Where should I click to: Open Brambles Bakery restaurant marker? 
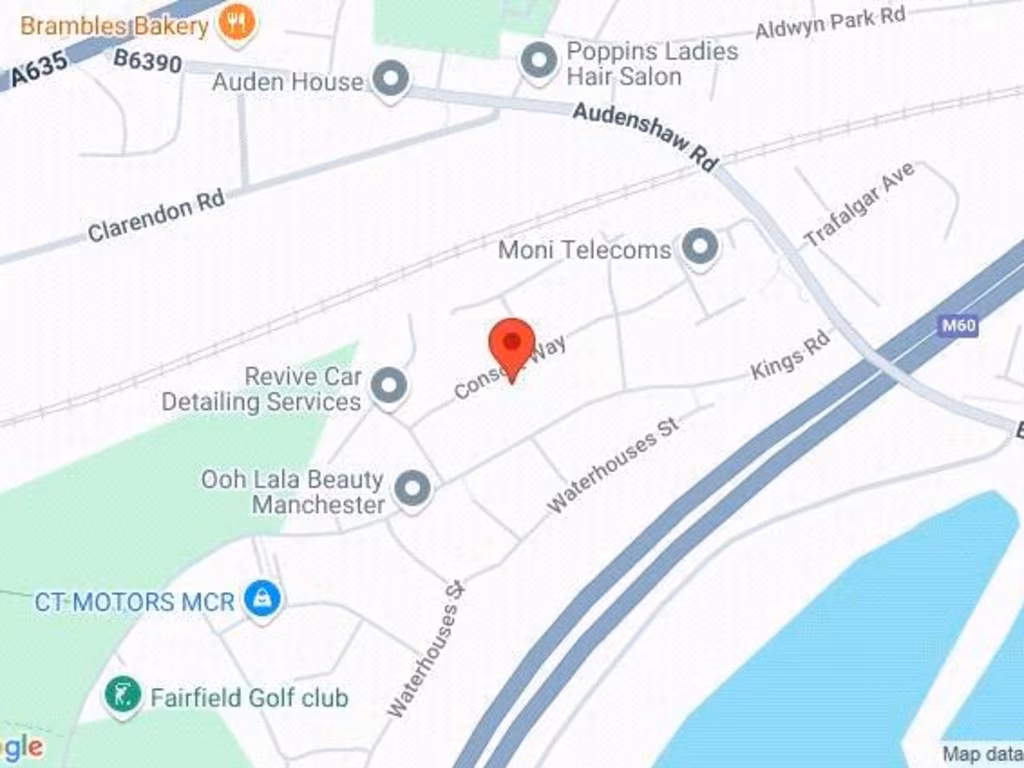tap(237, 22)
